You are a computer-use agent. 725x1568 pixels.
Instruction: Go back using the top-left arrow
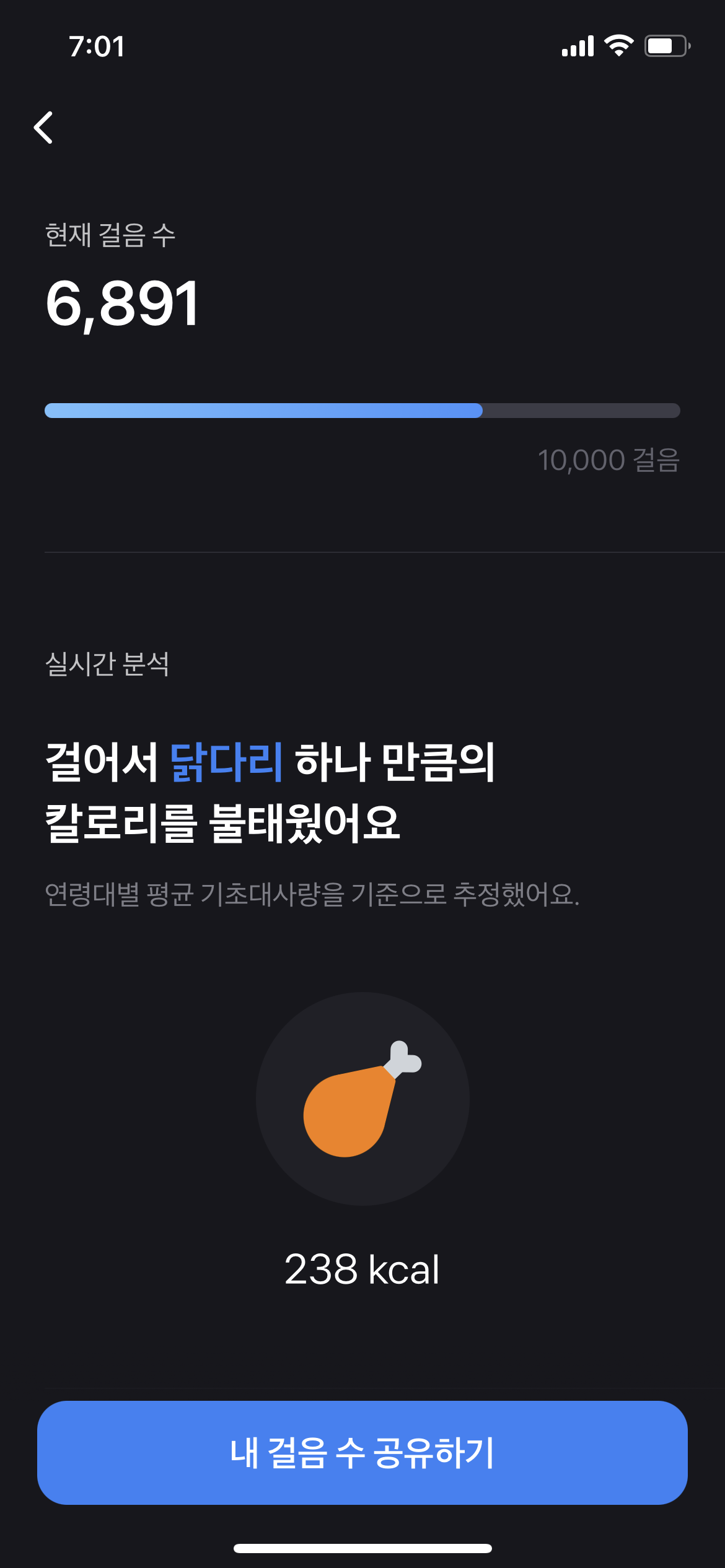point(43,128)
